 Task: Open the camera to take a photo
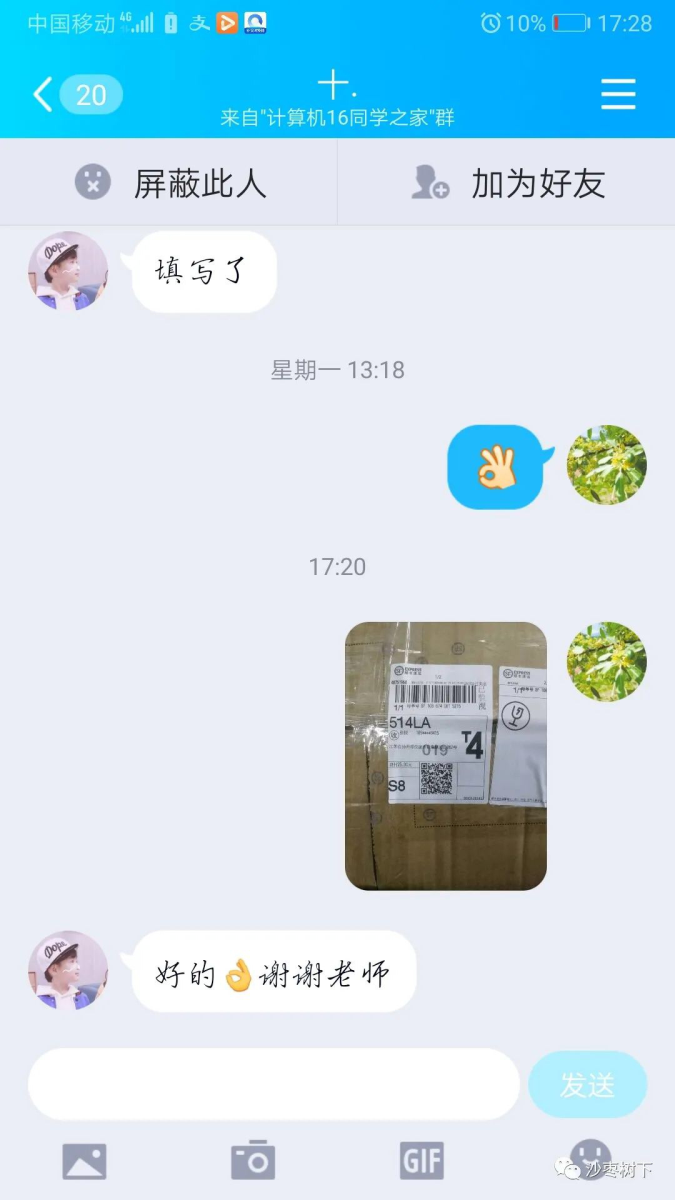pyautogui.click(x=253, y=1160)
